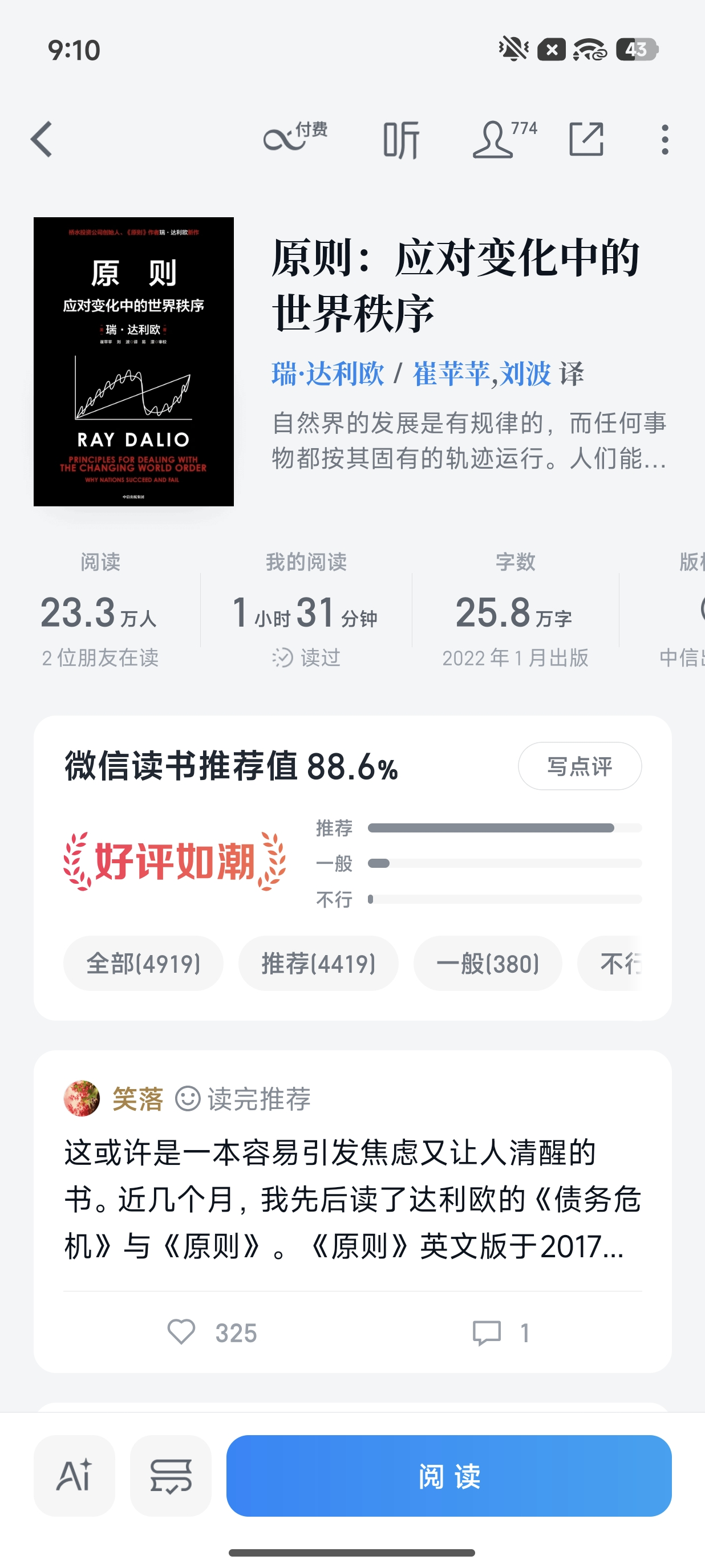
Task: Tap 听 to listen to this book
Action: pyautogui.click(x=400, y=139)
